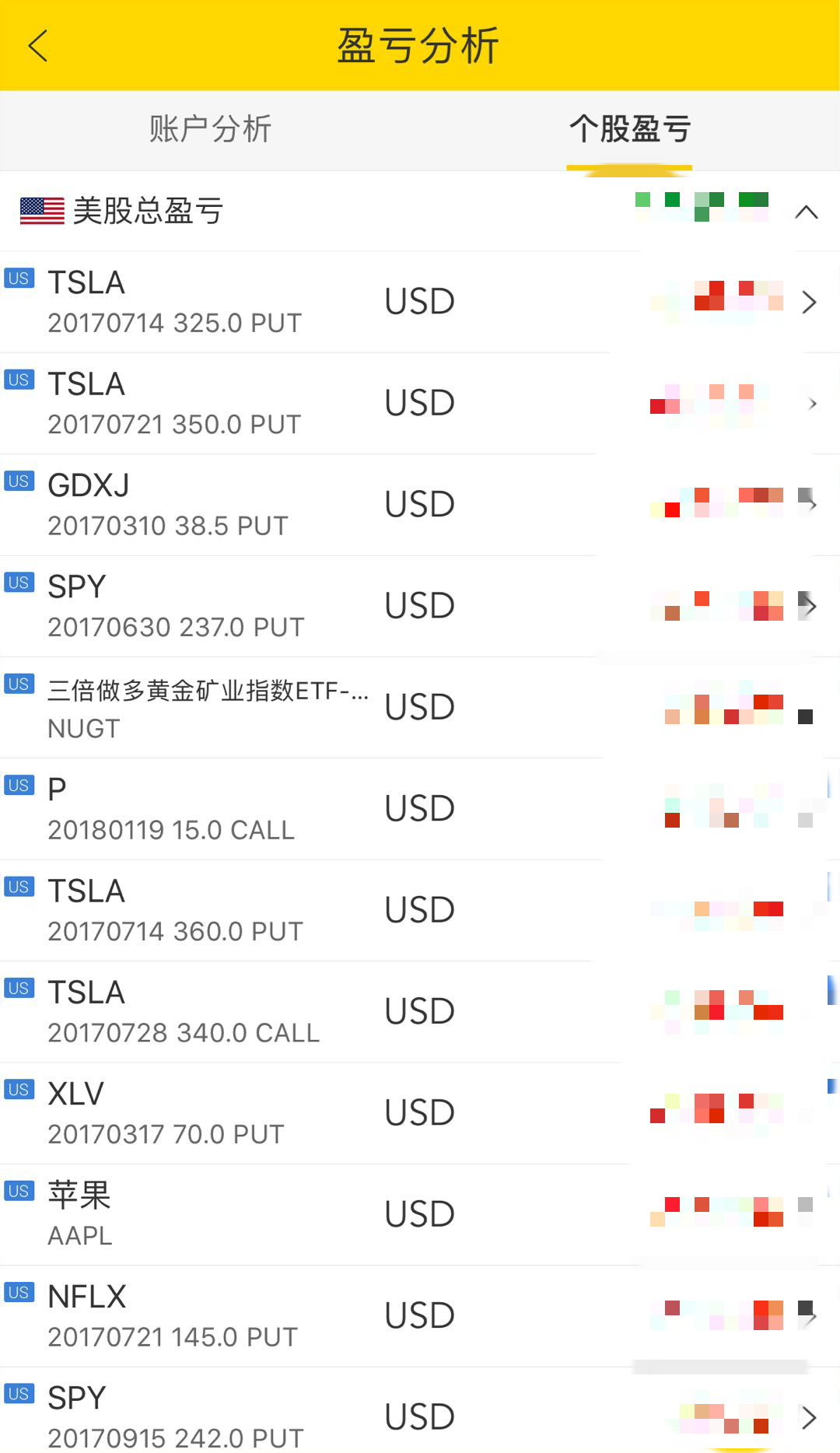Go back from 盈亏分析 page

coord(38,45)
